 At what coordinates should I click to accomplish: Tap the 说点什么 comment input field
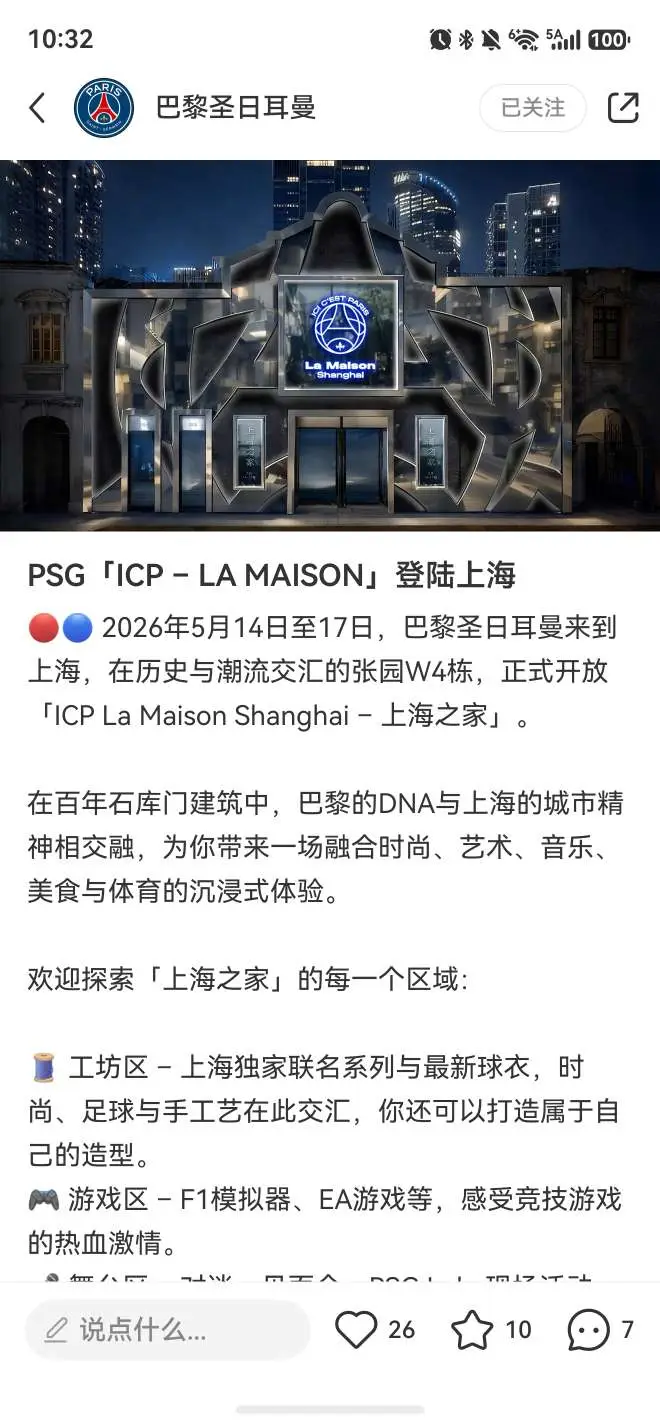click(168, 1330)
